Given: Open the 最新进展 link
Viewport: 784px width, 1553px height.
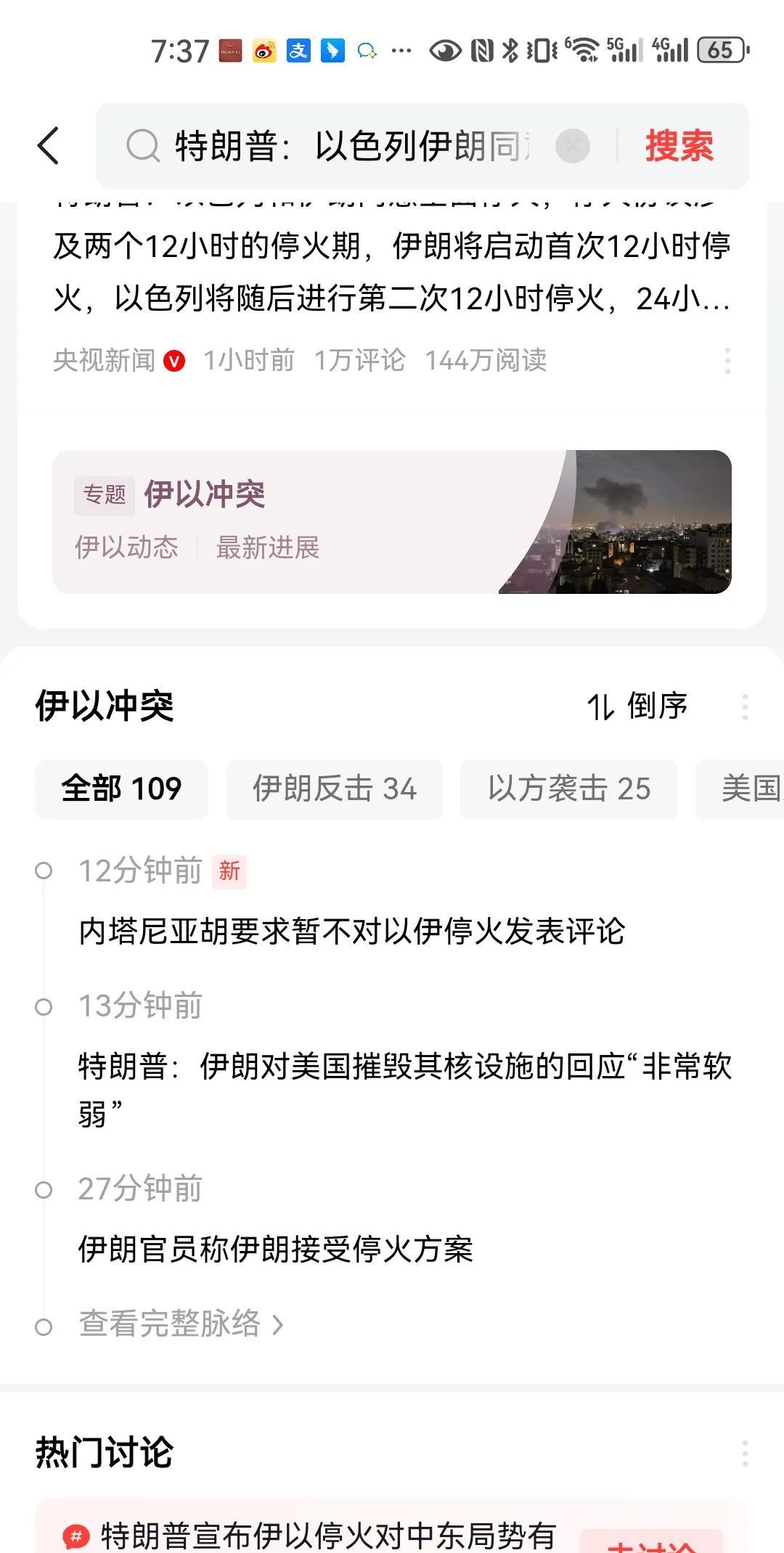Looking at the screenshot, I should click(268, 547).
